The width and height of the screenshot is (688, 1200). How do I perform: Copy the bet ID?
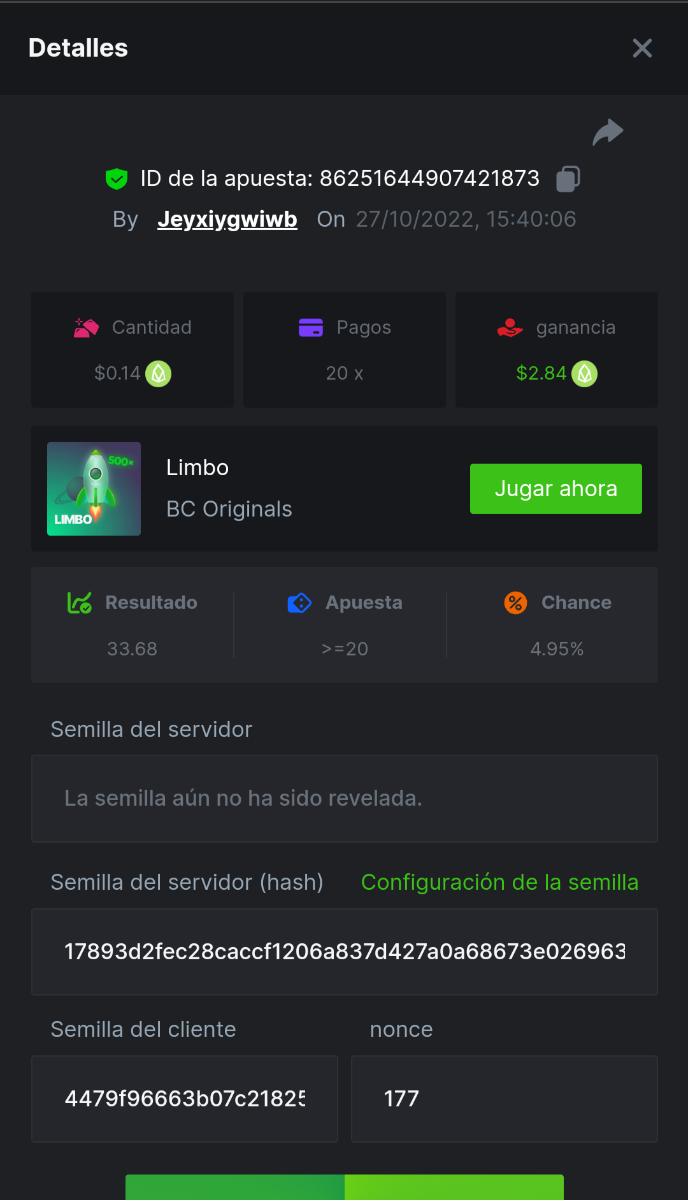[x=568, y=179]
